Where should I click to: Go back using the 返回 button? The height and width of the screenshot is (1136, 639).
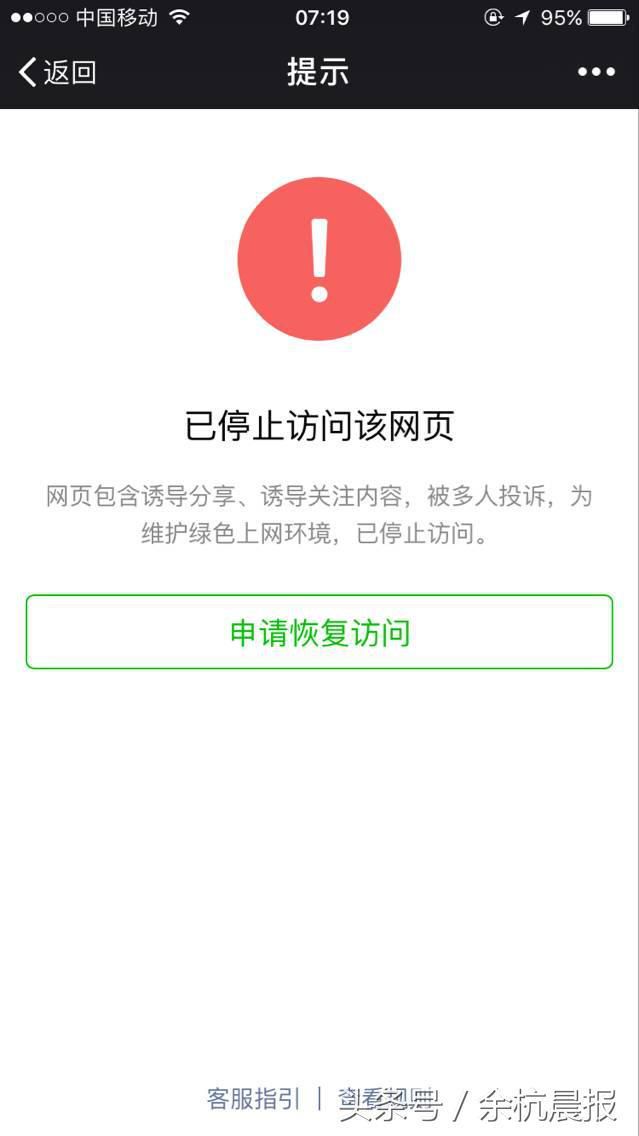57,72
